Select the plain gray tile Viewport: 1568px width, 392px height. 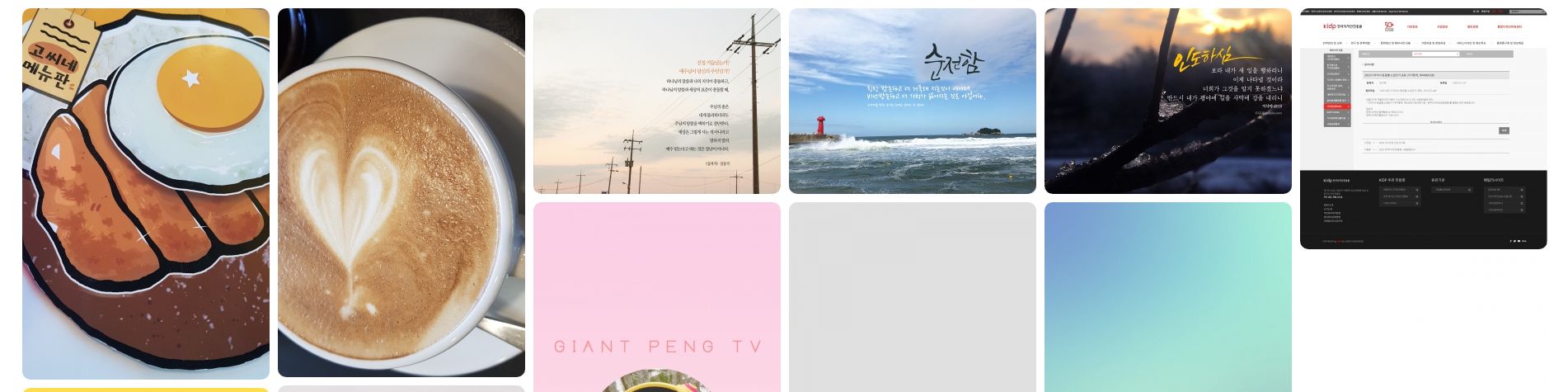point(913,297)
